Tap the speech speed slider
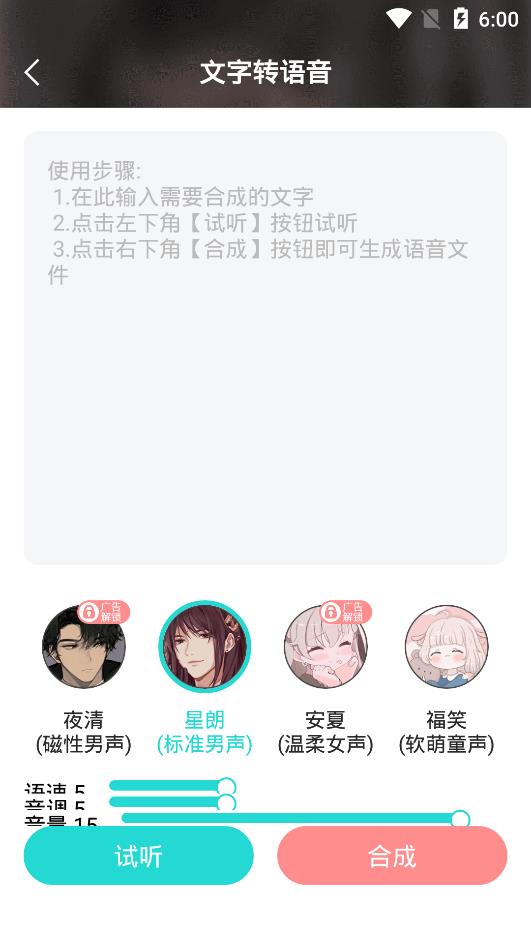The width and height of the screenshot is (531, 944). point(172,786)
